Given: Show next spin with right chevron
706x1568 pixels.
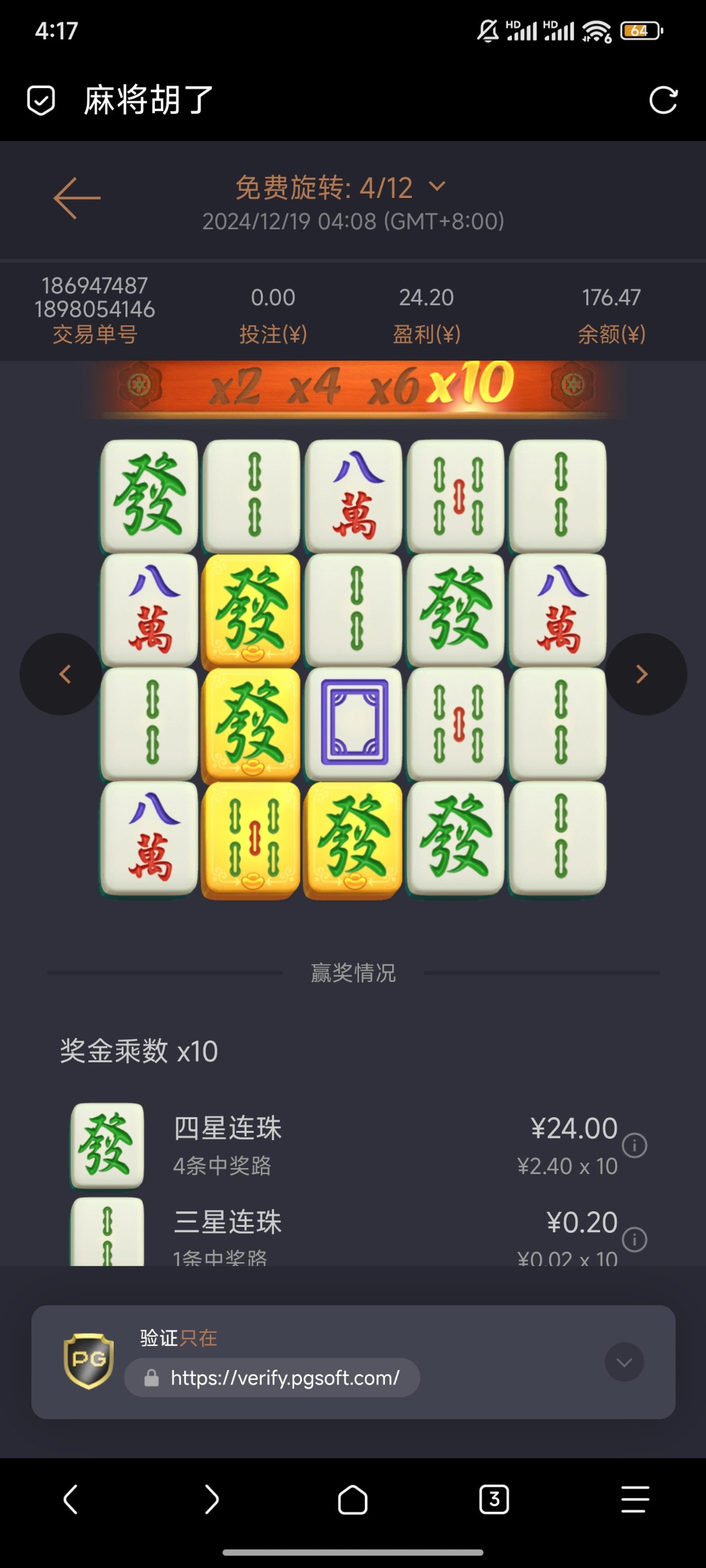Looking at the screenshot, I should click(644, 674).
